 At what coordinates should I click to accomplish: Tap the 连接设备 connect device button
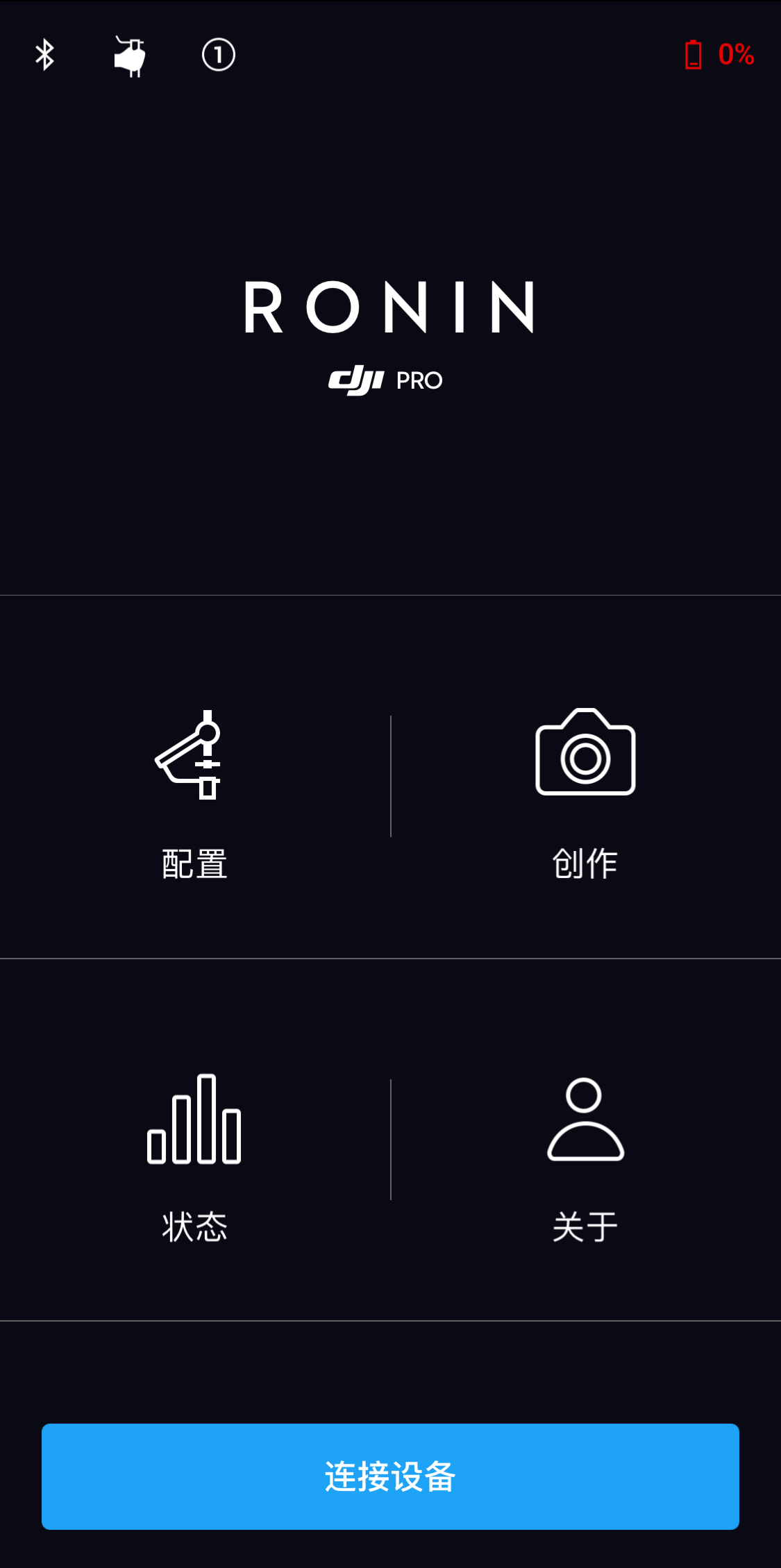(390, 1476)
